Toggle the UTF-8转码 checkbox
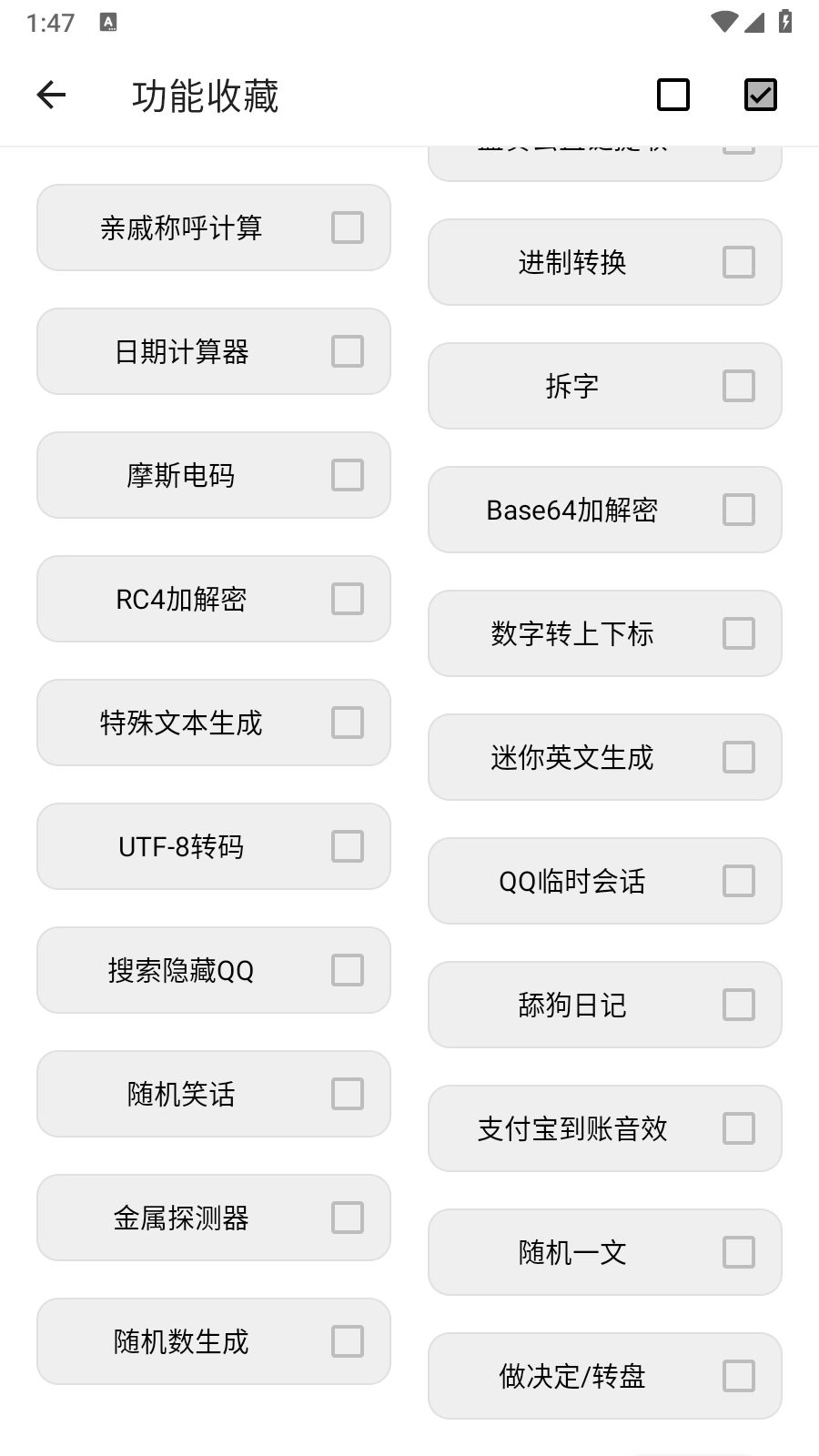819x1456 pixels. click(x=348, y=846)
